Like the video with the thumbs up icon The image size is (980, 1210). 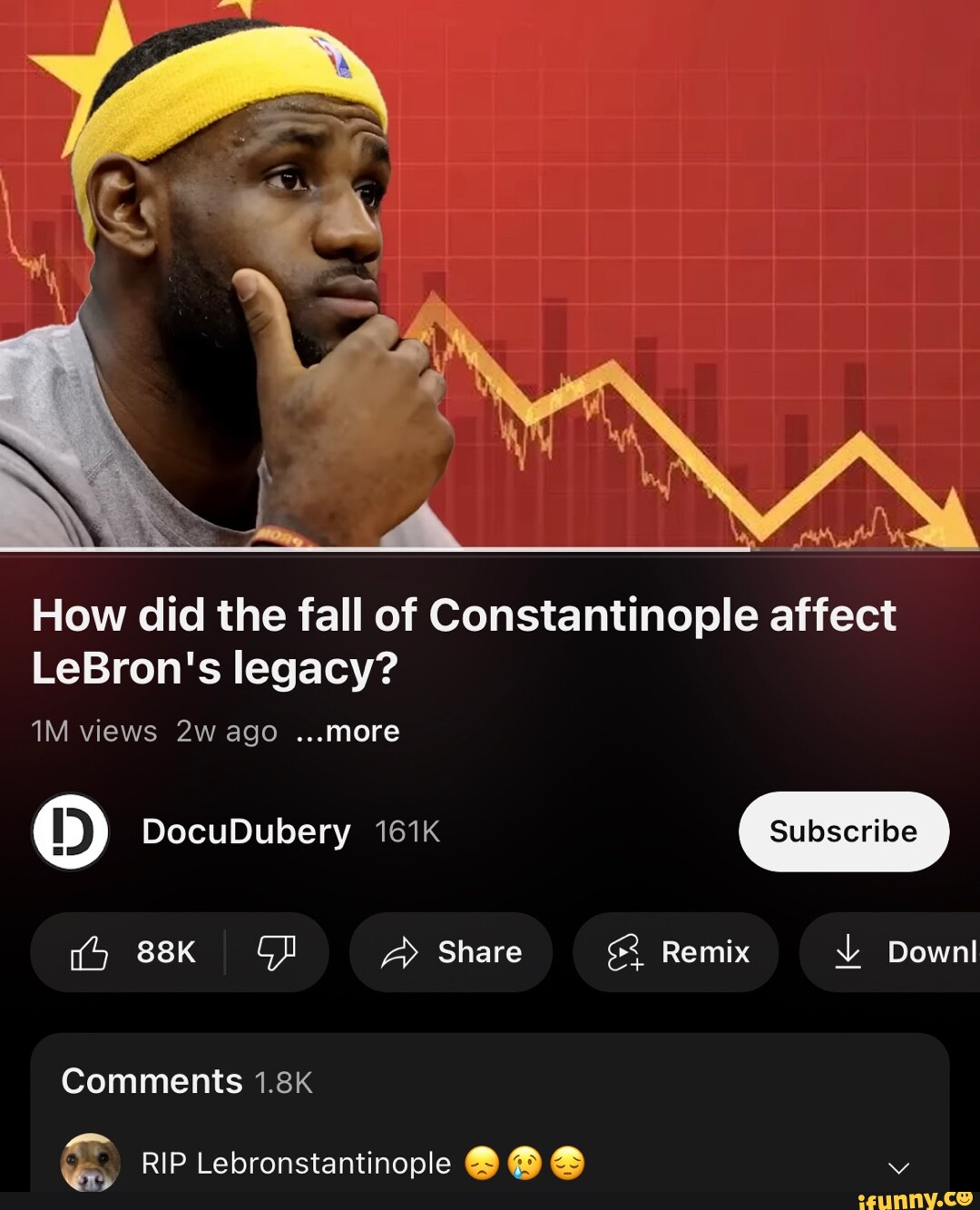pos(91,952)
